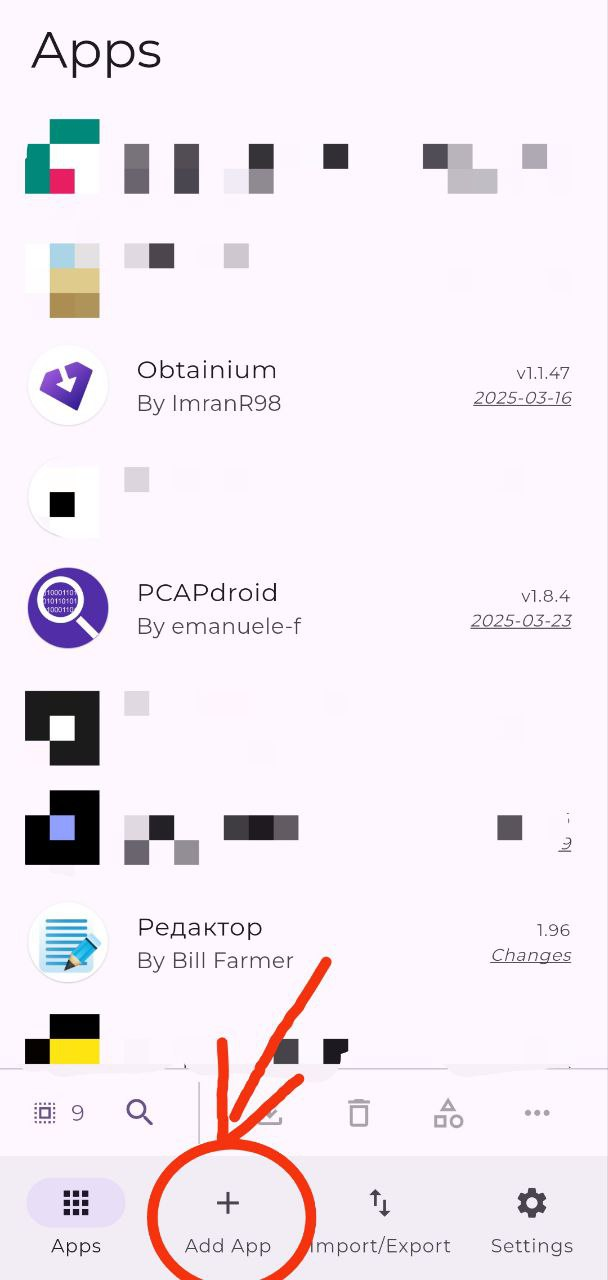608x1280 pixels.
Task: Search the apps list
Action: tap(140, 1113)
